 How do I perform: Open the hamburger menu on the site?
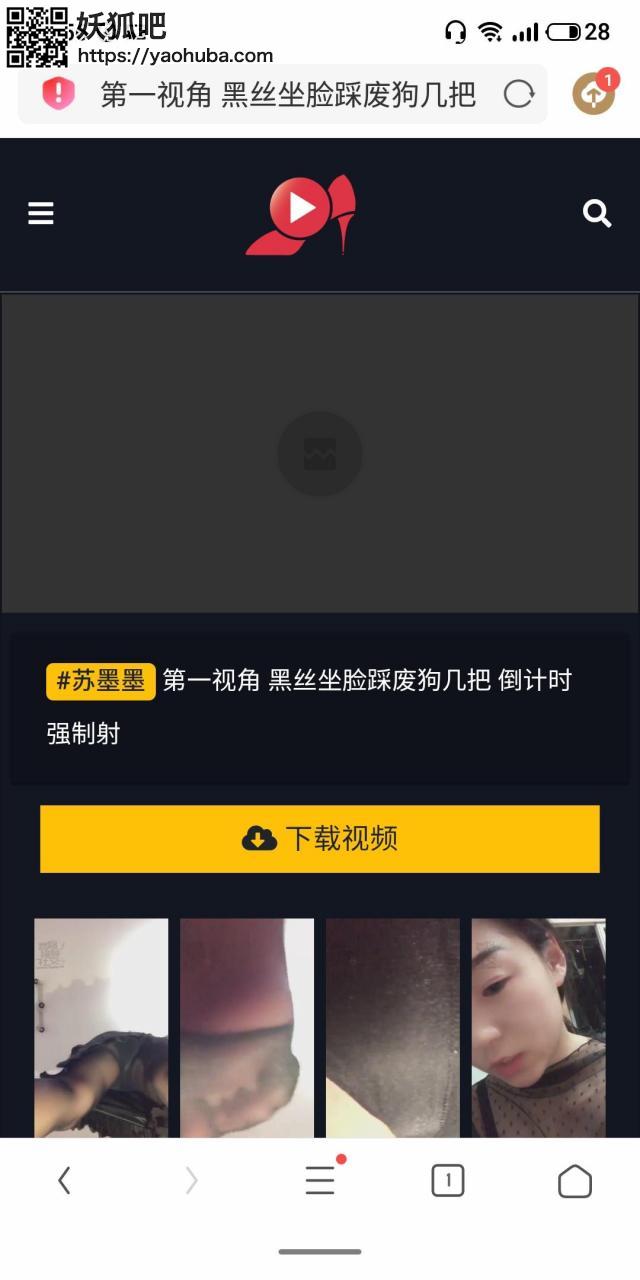(x=41, y=213)
